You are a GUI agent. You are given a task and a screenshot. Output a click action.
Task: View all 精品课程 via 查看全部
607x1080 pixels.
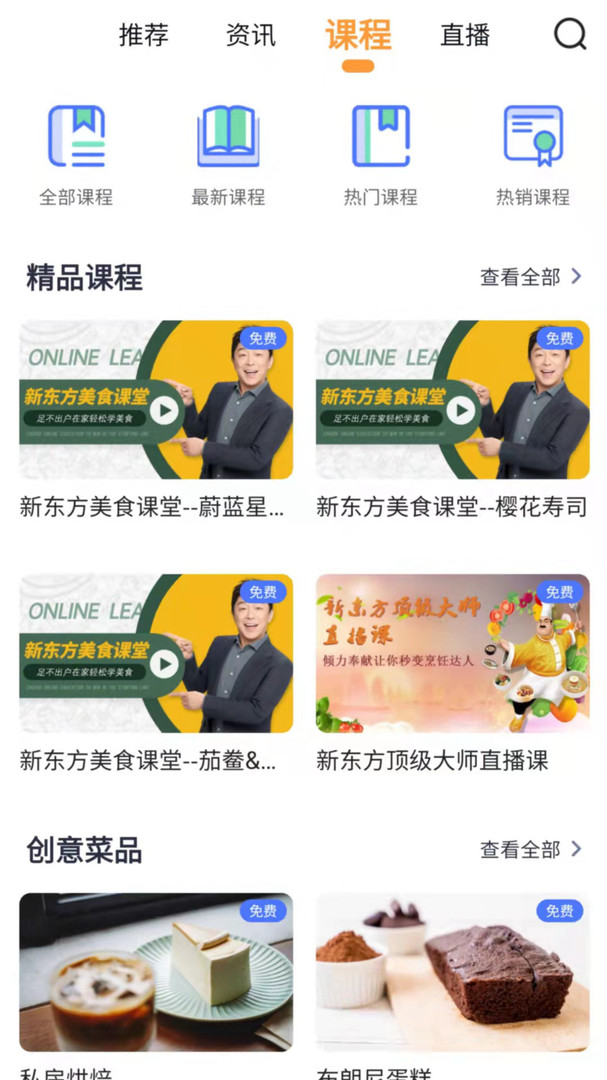[x=531, y=277]
